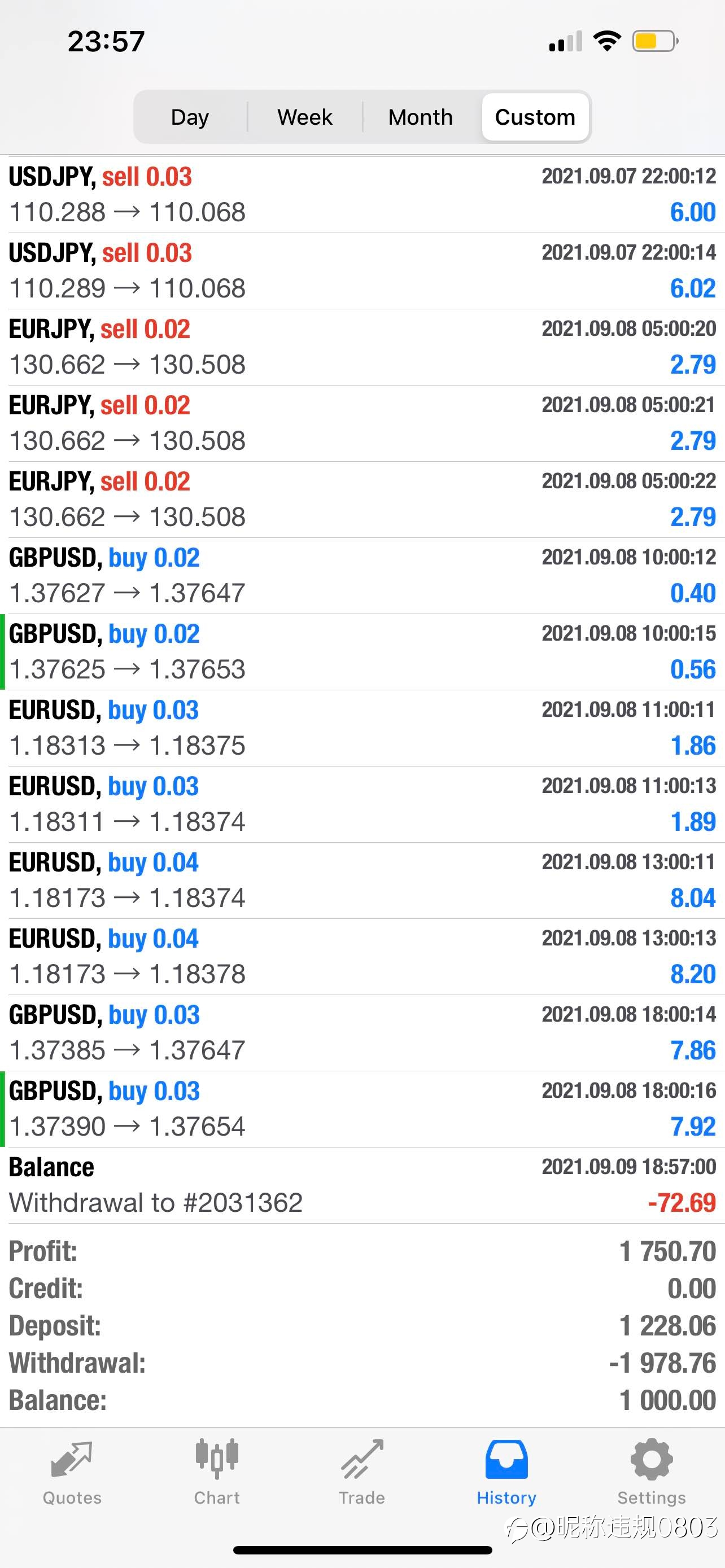This screenshot has width=725, height=1568.
Task: Open the GBPUSD buy 0.02 trade at 10:00:15
Action: (x=362, y=652)
